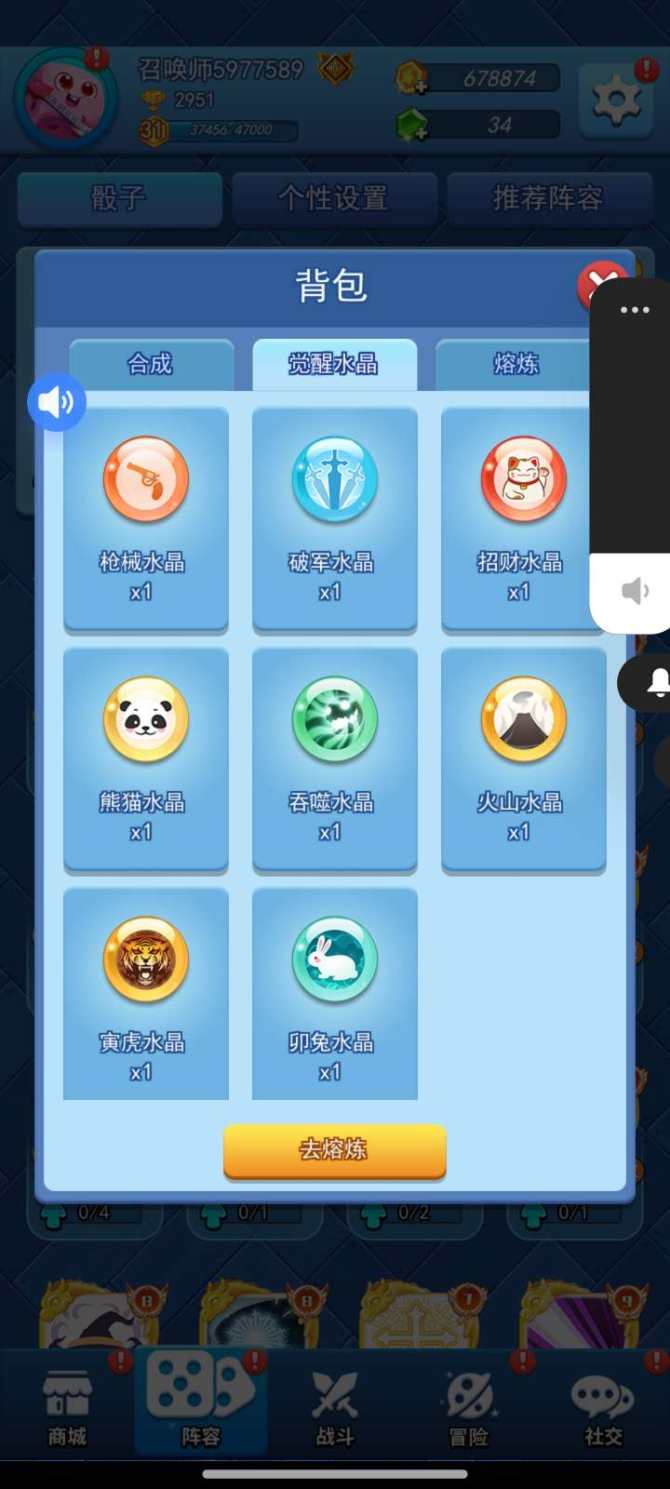The image size is (670, 1489).
Task: View the 火山水晶 item
Action: coord(522,757)
